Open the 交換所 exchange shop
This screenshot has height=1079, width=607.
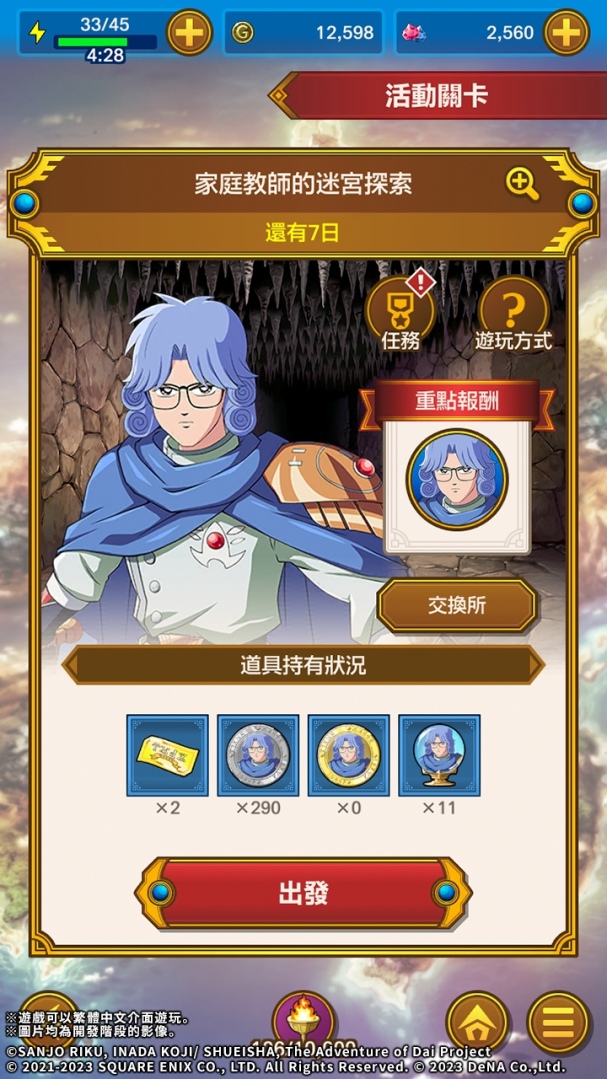point(457,604)
